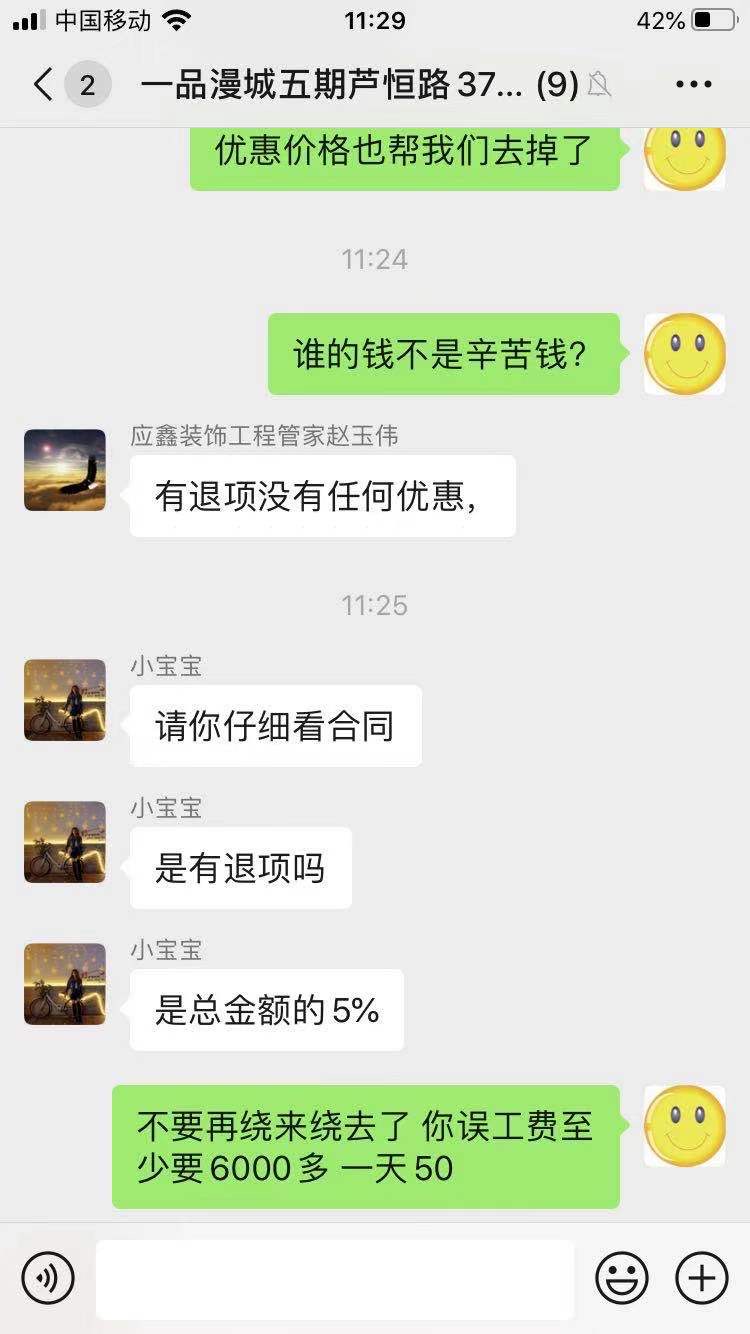Screen dimensions: 750x1334
Task: Open the emoji sticker panel
Action: click(621, 1278)
